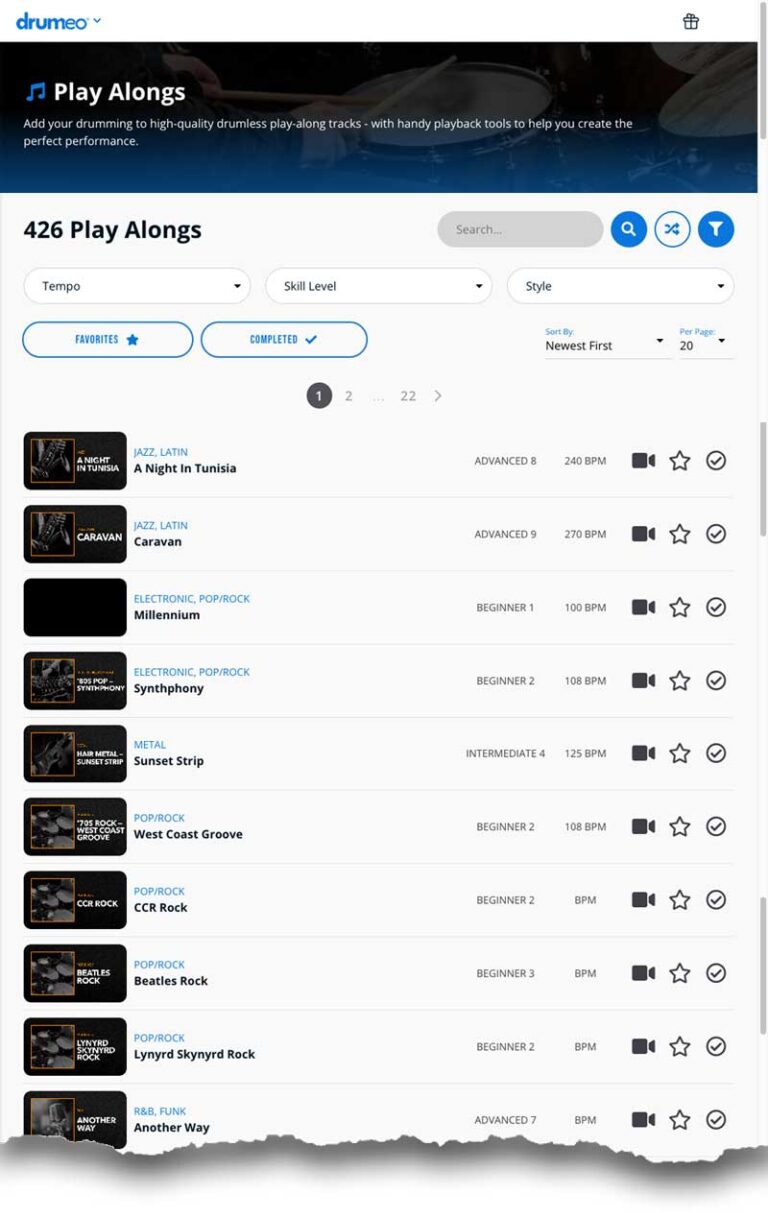The height and width of the screenshot is (1218, 768).
Task: Switch to page 2 of results
Action: tap(349, 395)
